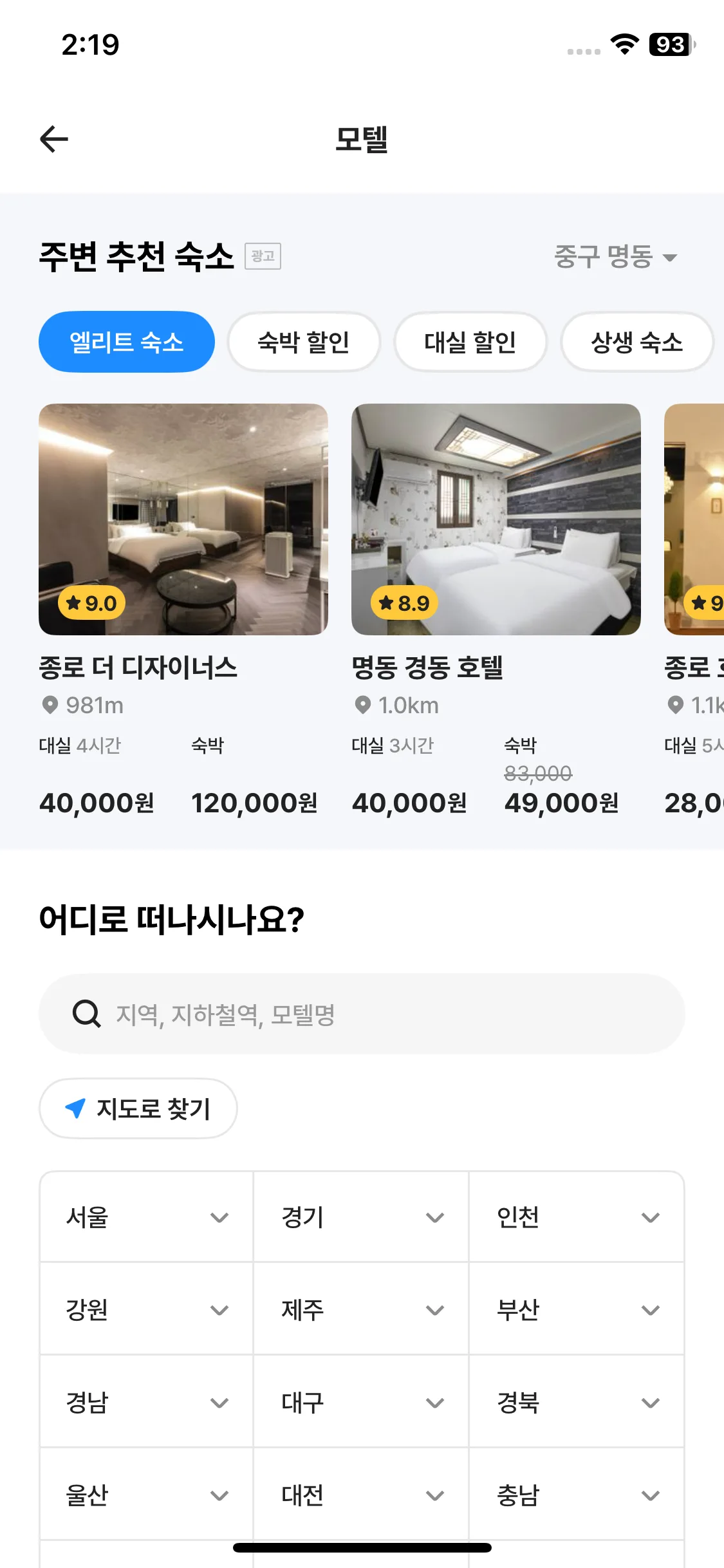Go back using the arrow icon
Screen dimensions: 724x1568
[54, 139]
